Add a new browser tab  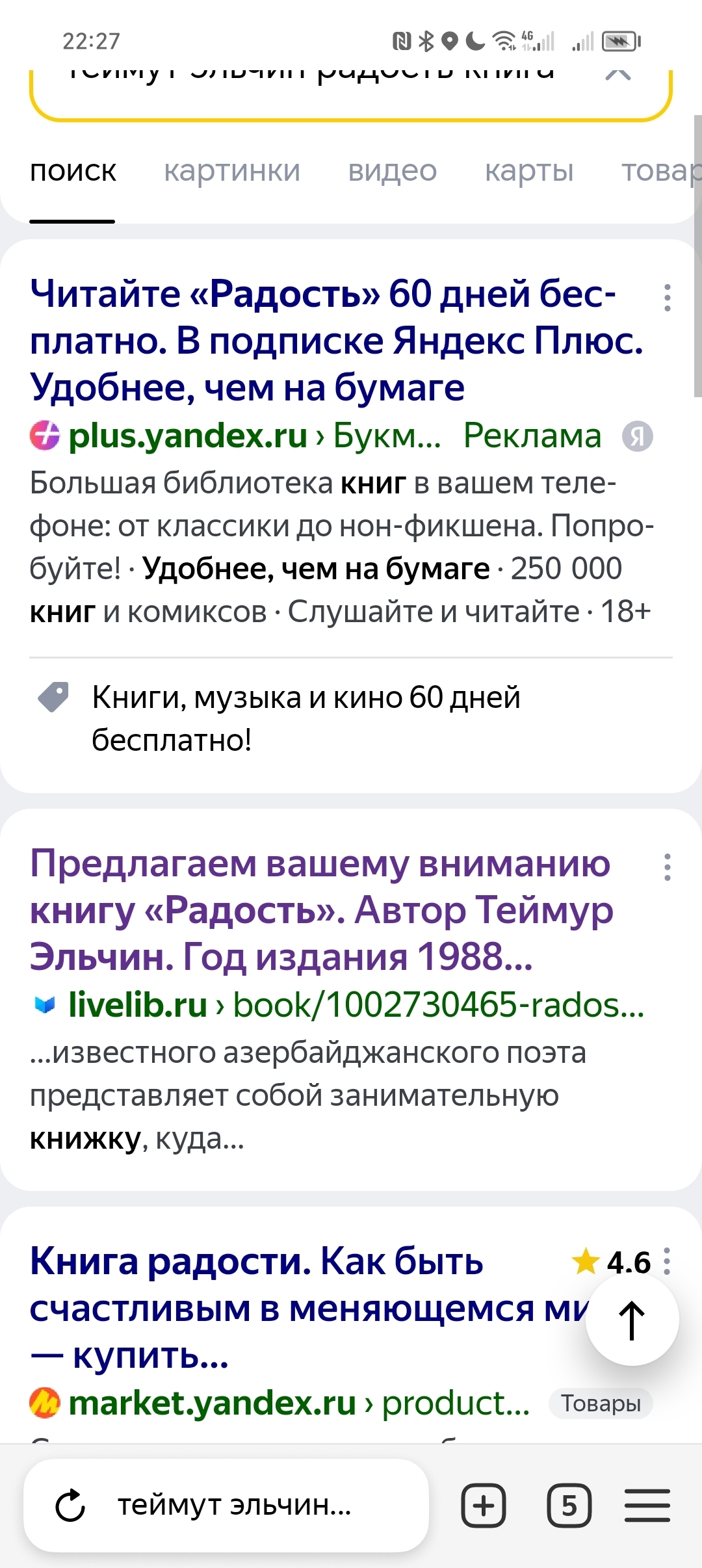483,1506
